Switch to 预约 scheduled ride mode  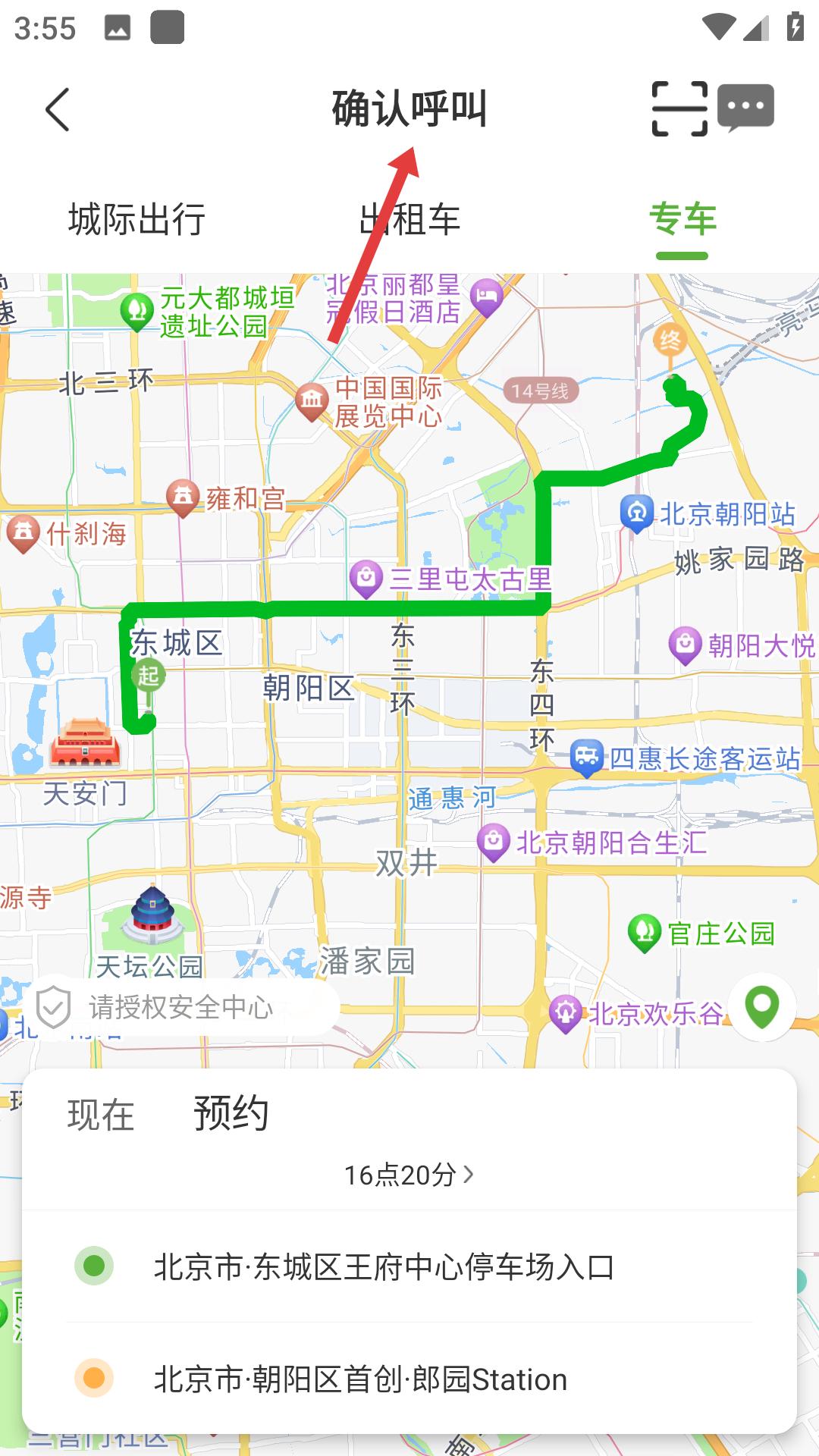[231, 1113]
